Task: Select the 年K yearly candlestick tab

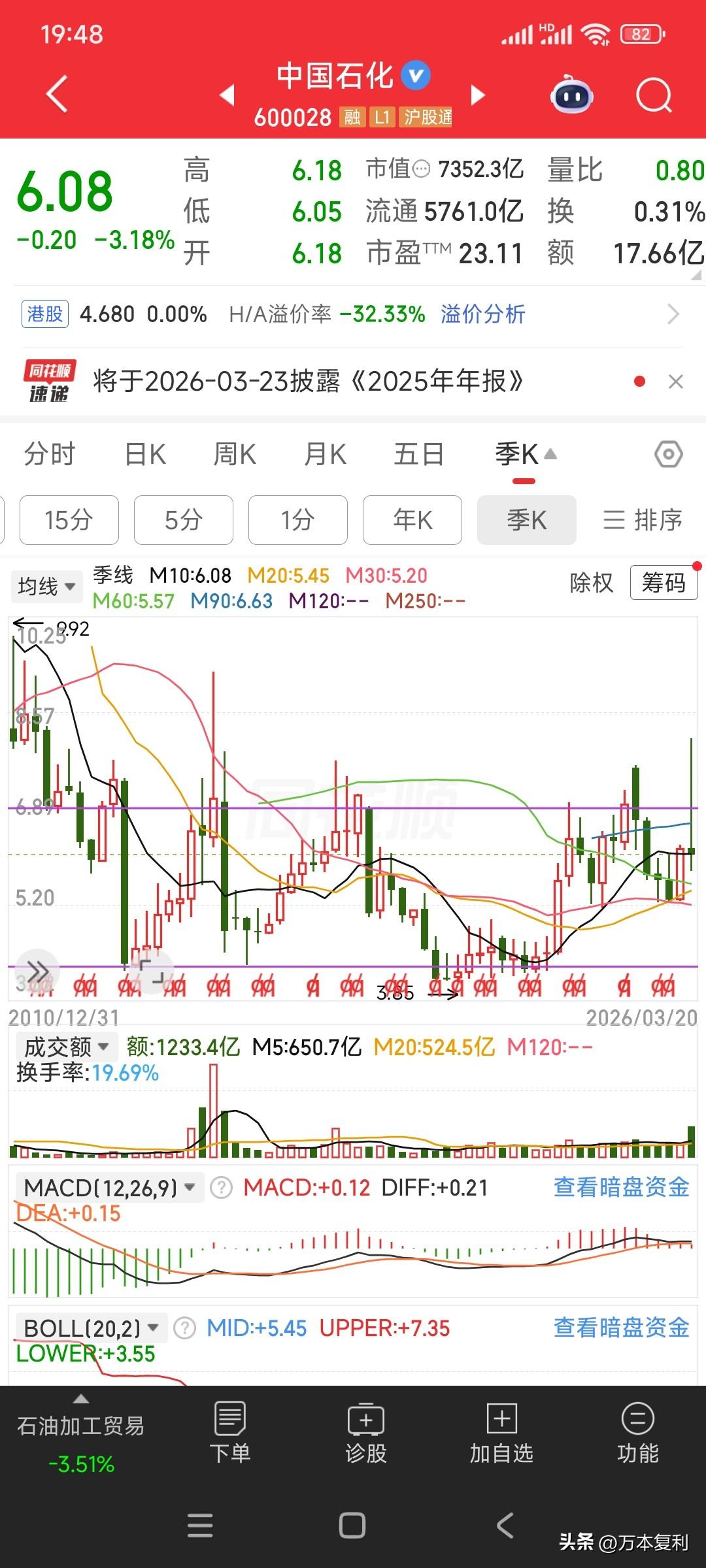Action: [412, 520]
